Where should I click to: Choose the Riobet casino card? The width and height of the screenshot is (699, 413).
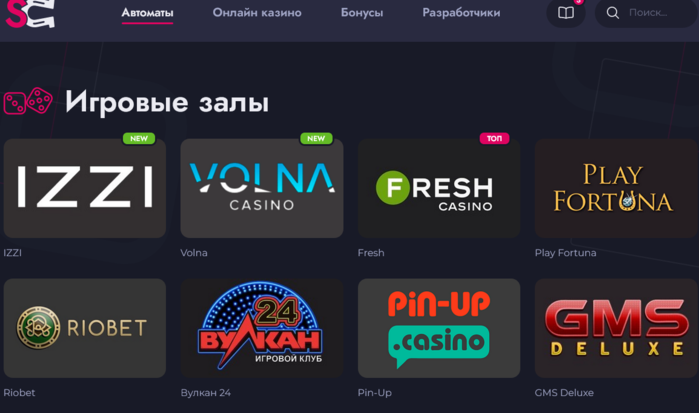(x=85, y=328)
